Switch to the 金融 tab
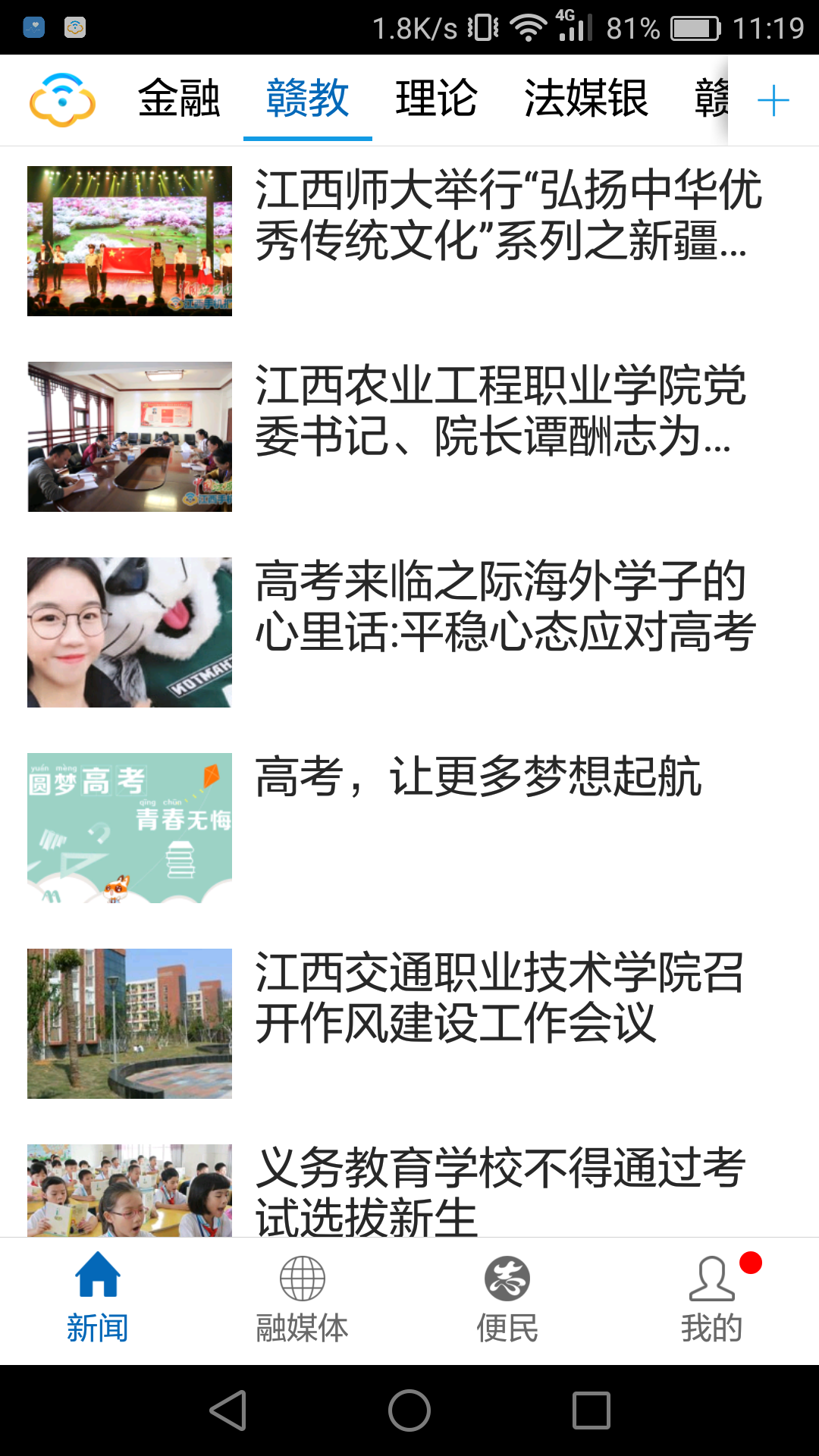 click(x=179, y=99)
